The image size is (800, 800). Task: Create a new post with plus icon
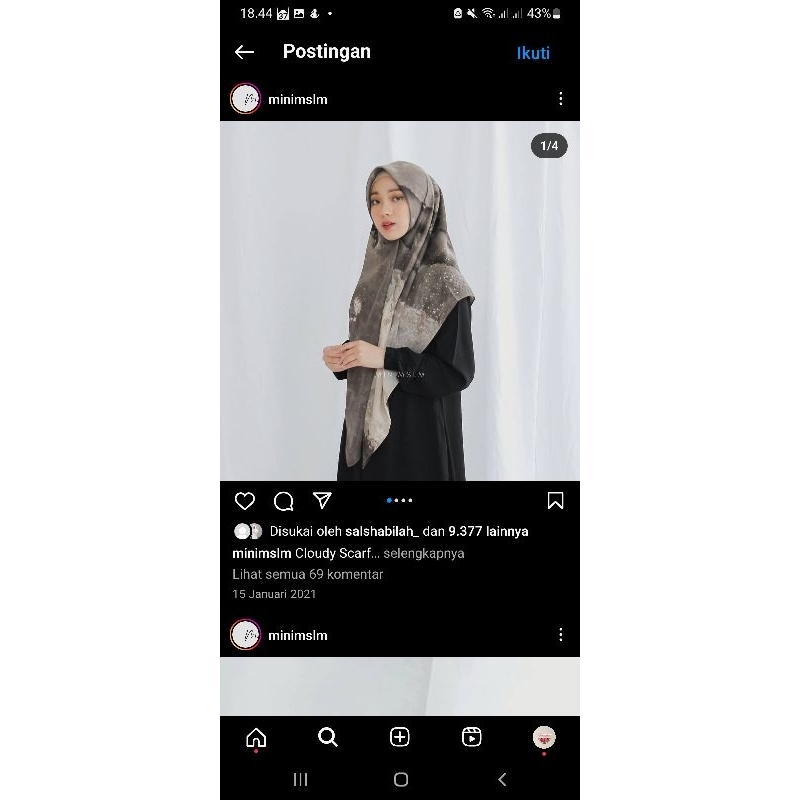coord(400,738)
